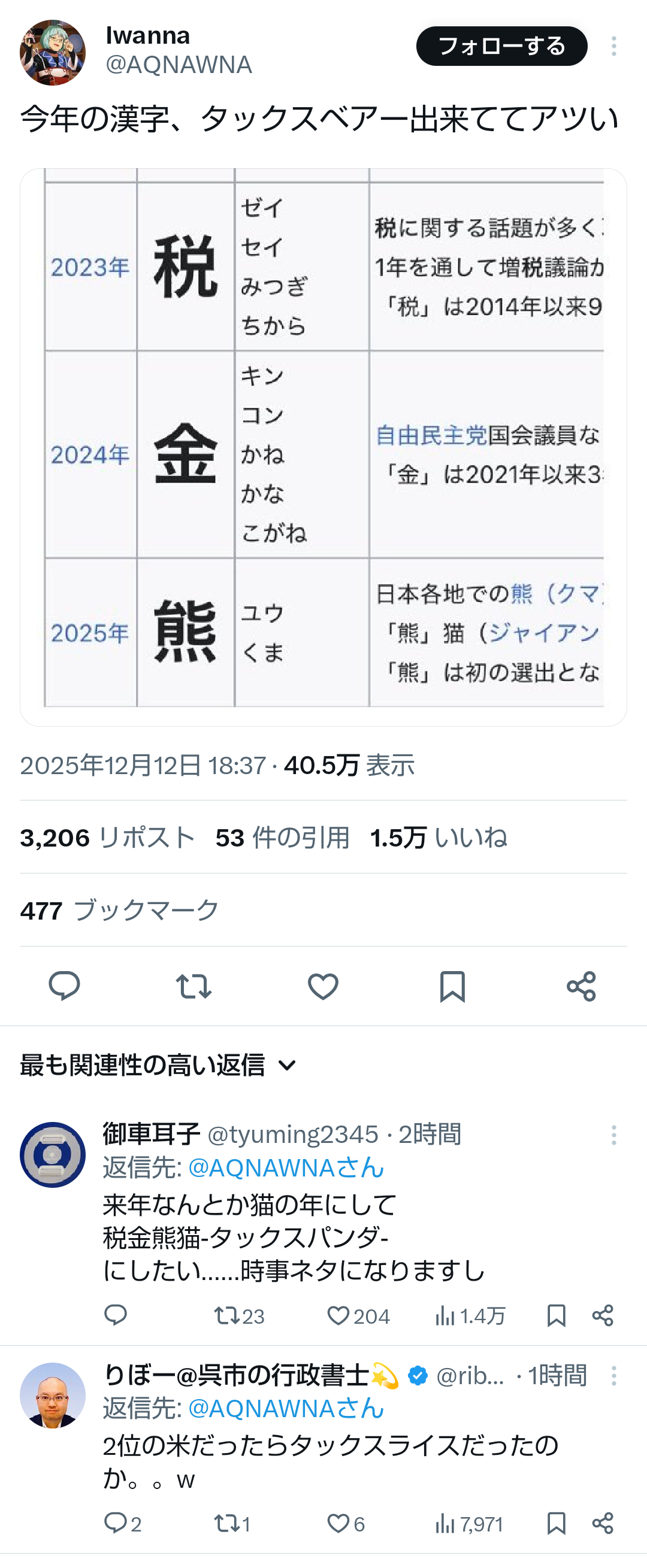
Task: Share Iwanna's main post
Action: tap(581, 986)
